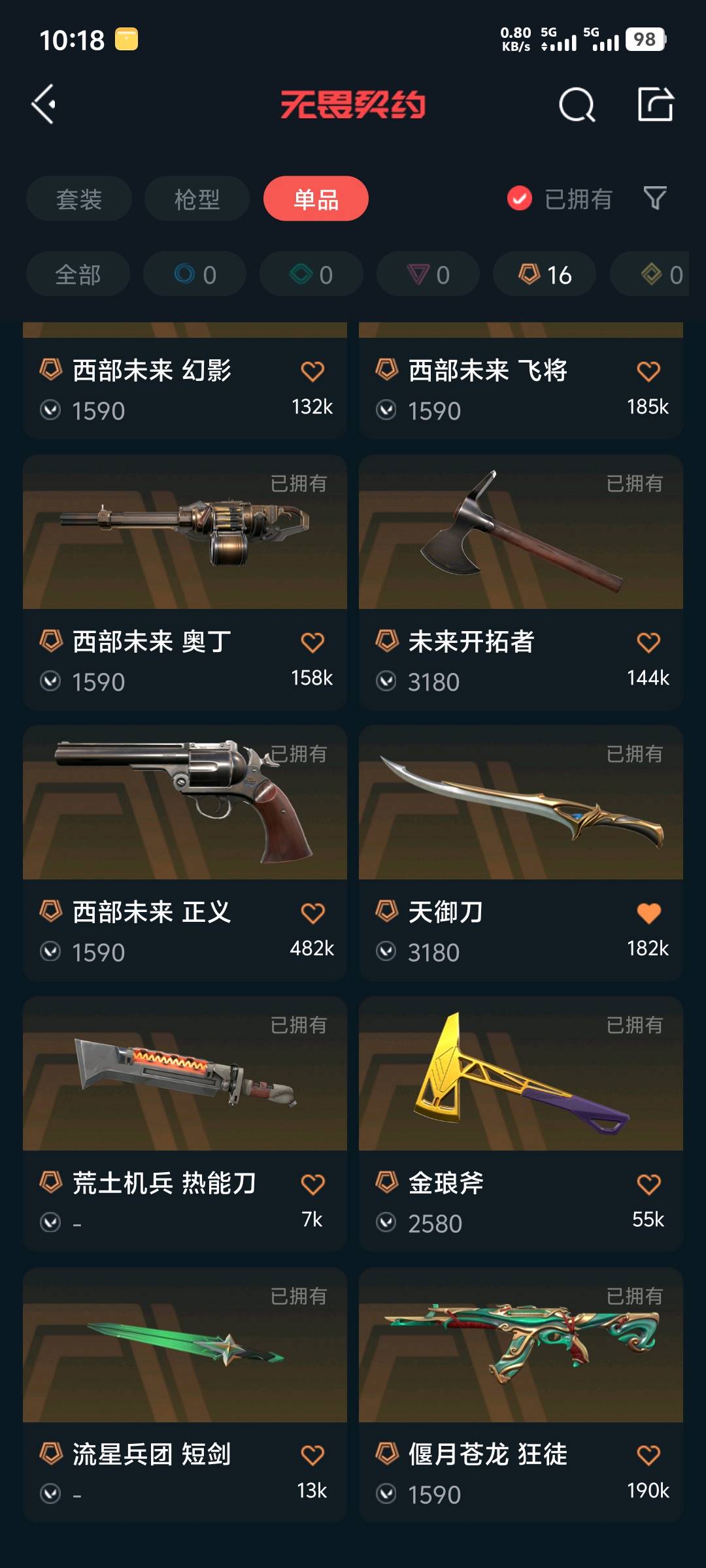The height and width of the screenshot is (1568, 706).
Task: Select the 单品 tab
Action: [316, 199]
